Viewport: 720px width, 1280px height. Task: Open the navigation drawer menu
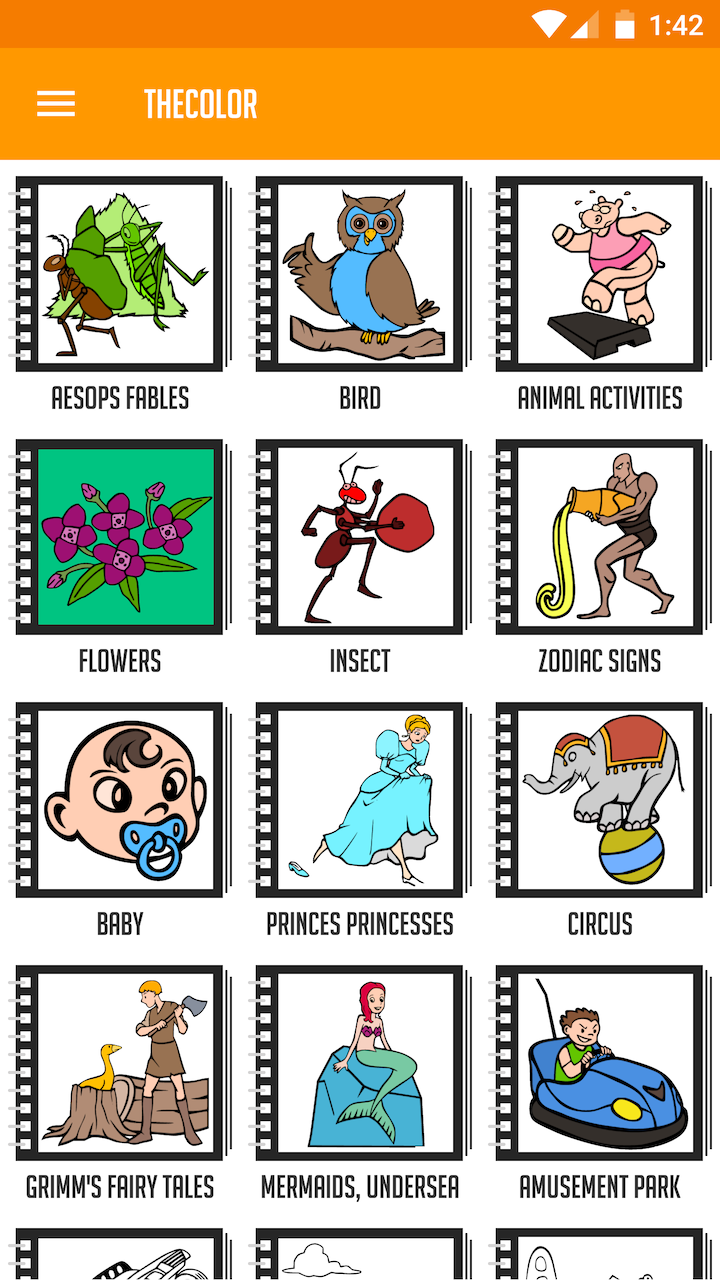[55, 104]
